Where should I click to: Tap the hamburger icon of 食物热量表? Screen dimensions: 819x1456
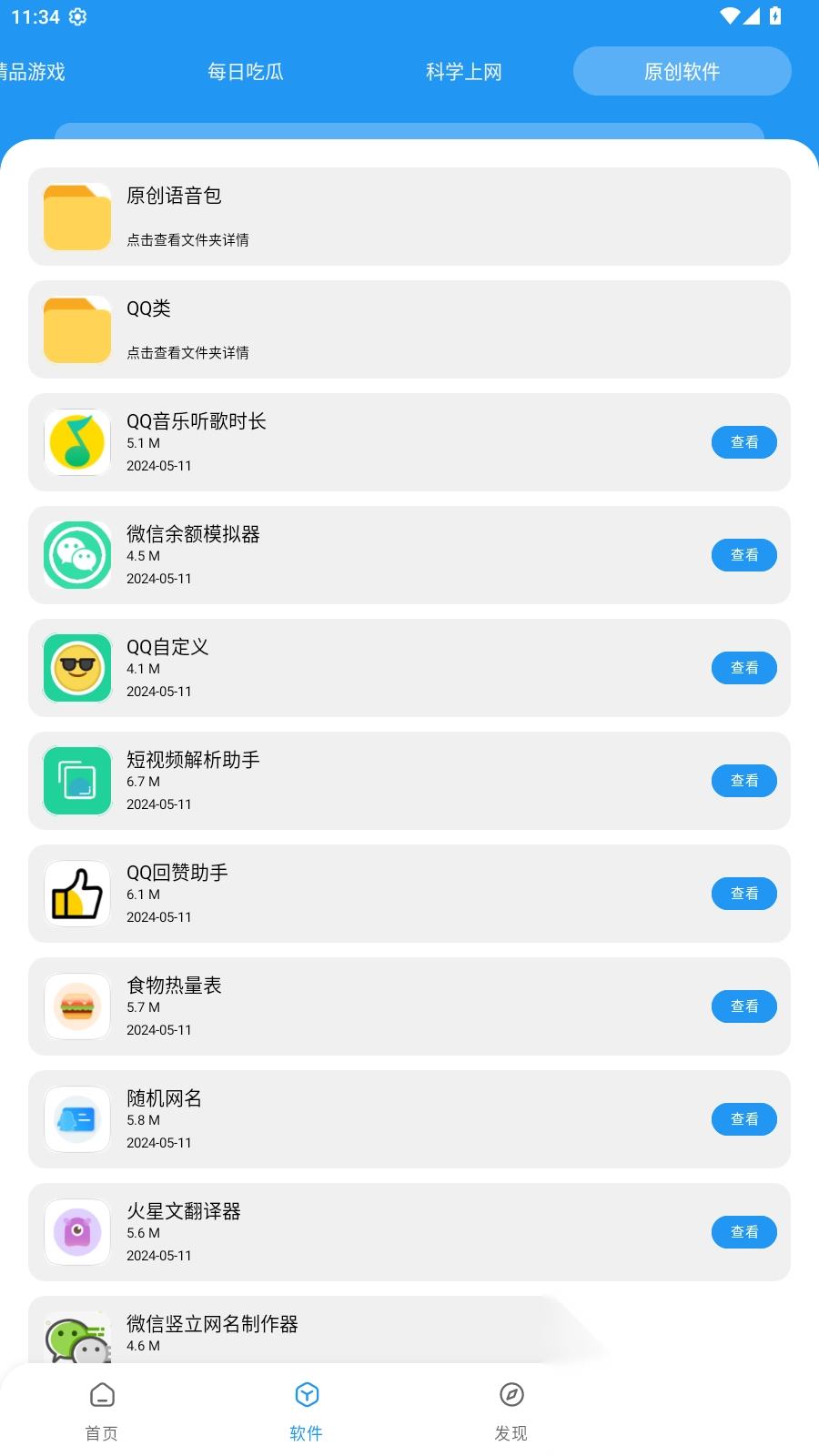pos(77,1006)
